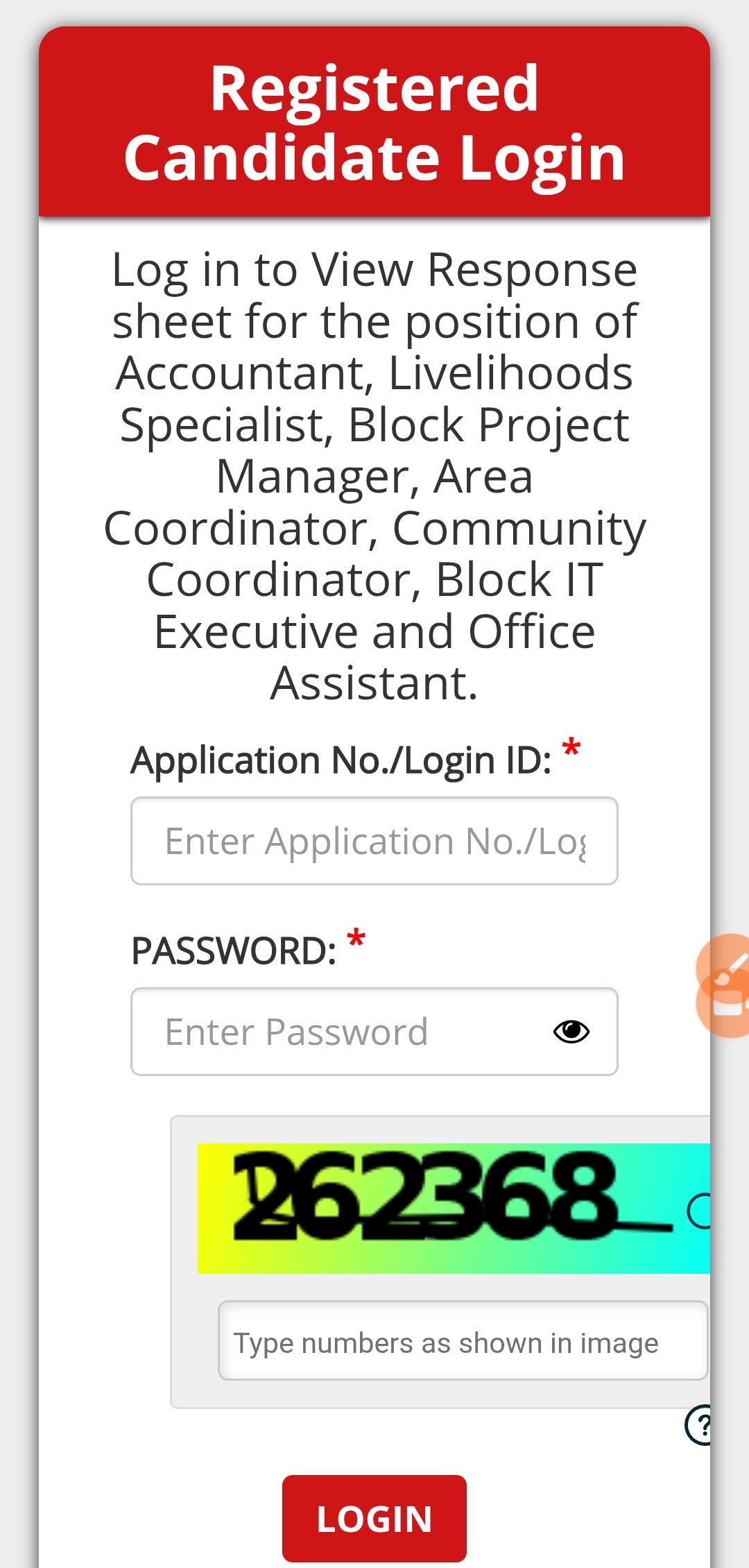The width and height of the screenshot is (749, 1568).
Task: Tap the captcha number entry box
Action: [462, 1340]
